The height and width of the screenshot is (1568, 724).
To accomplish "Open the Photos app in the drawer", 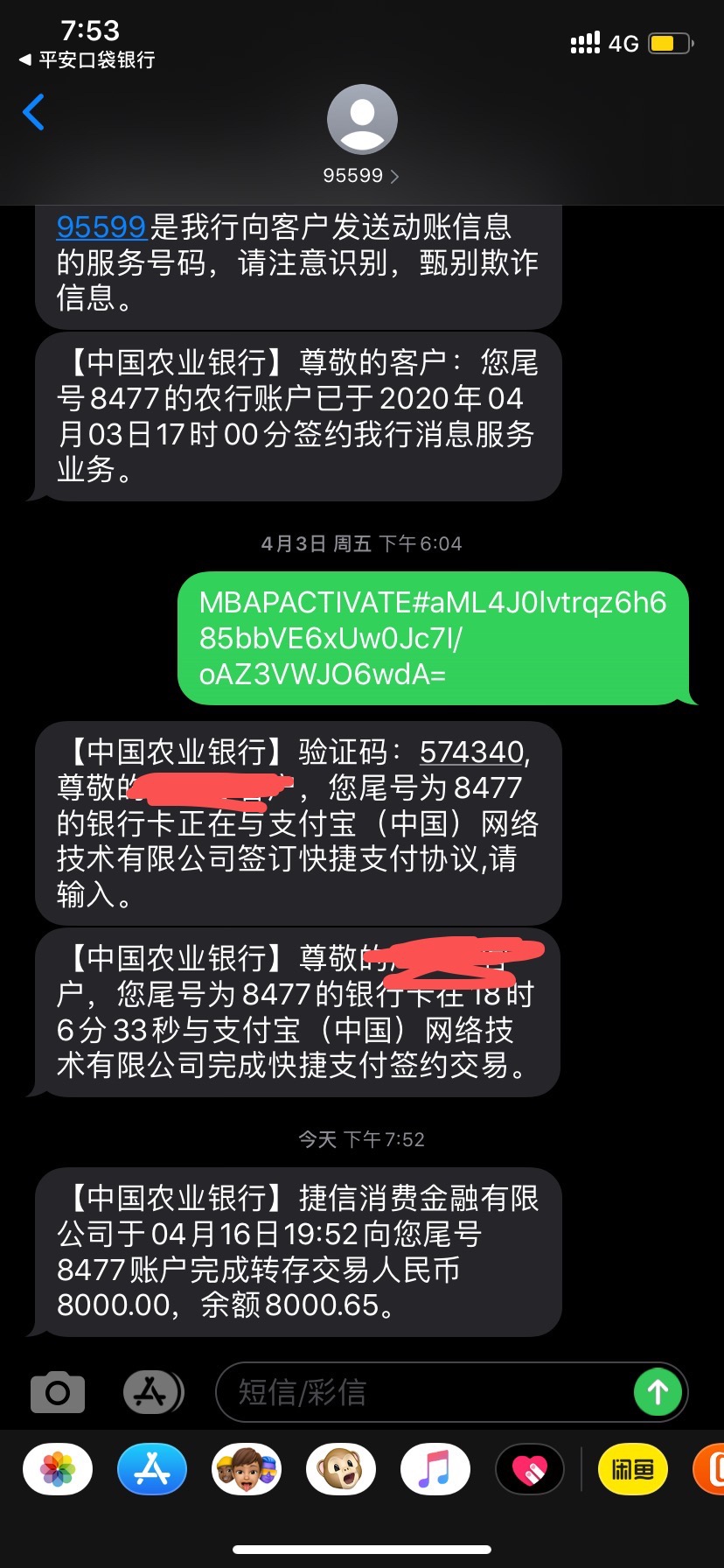I will click(58, 1469).
